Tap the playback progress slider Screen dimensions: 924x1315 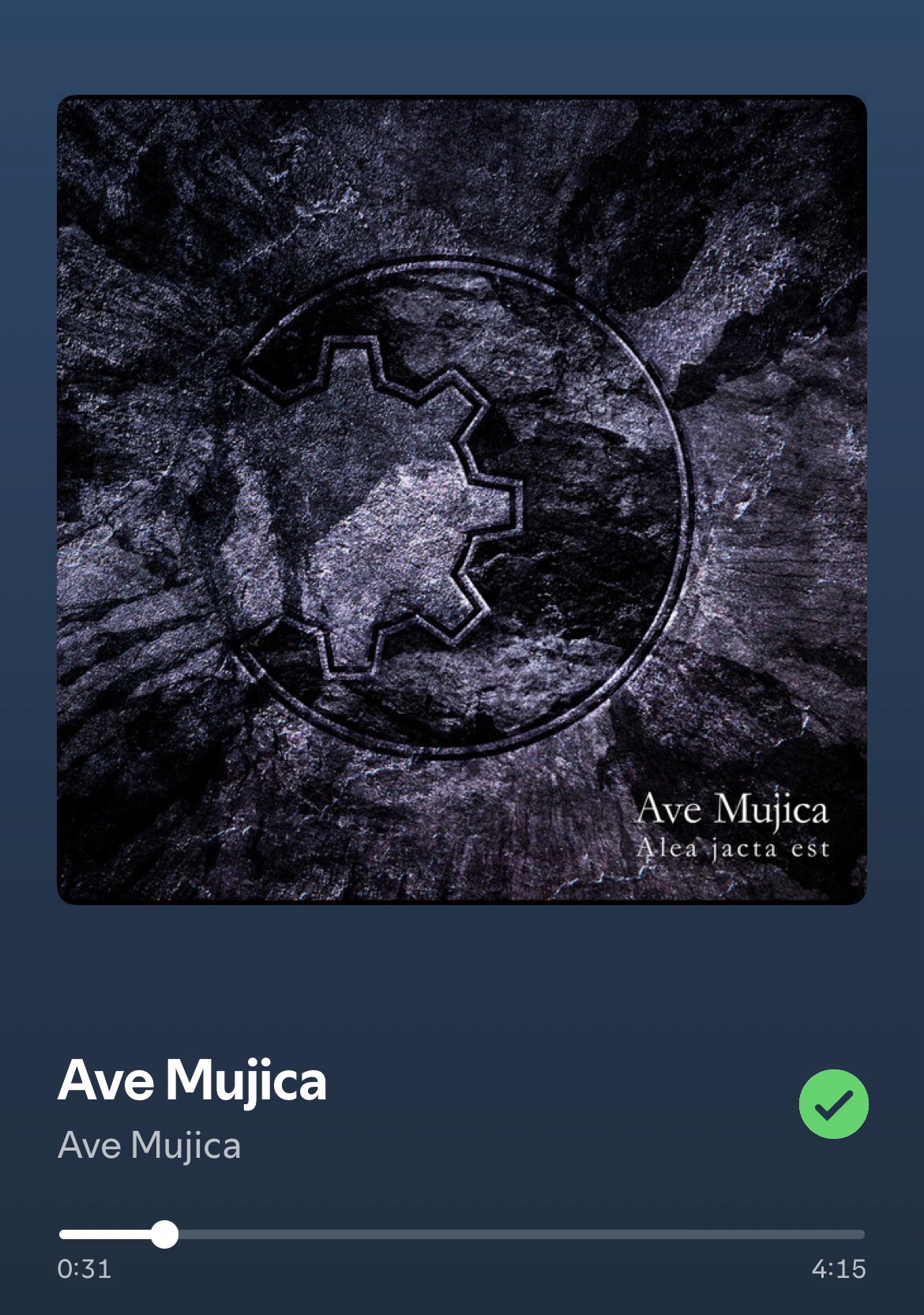coord(462,1234)
